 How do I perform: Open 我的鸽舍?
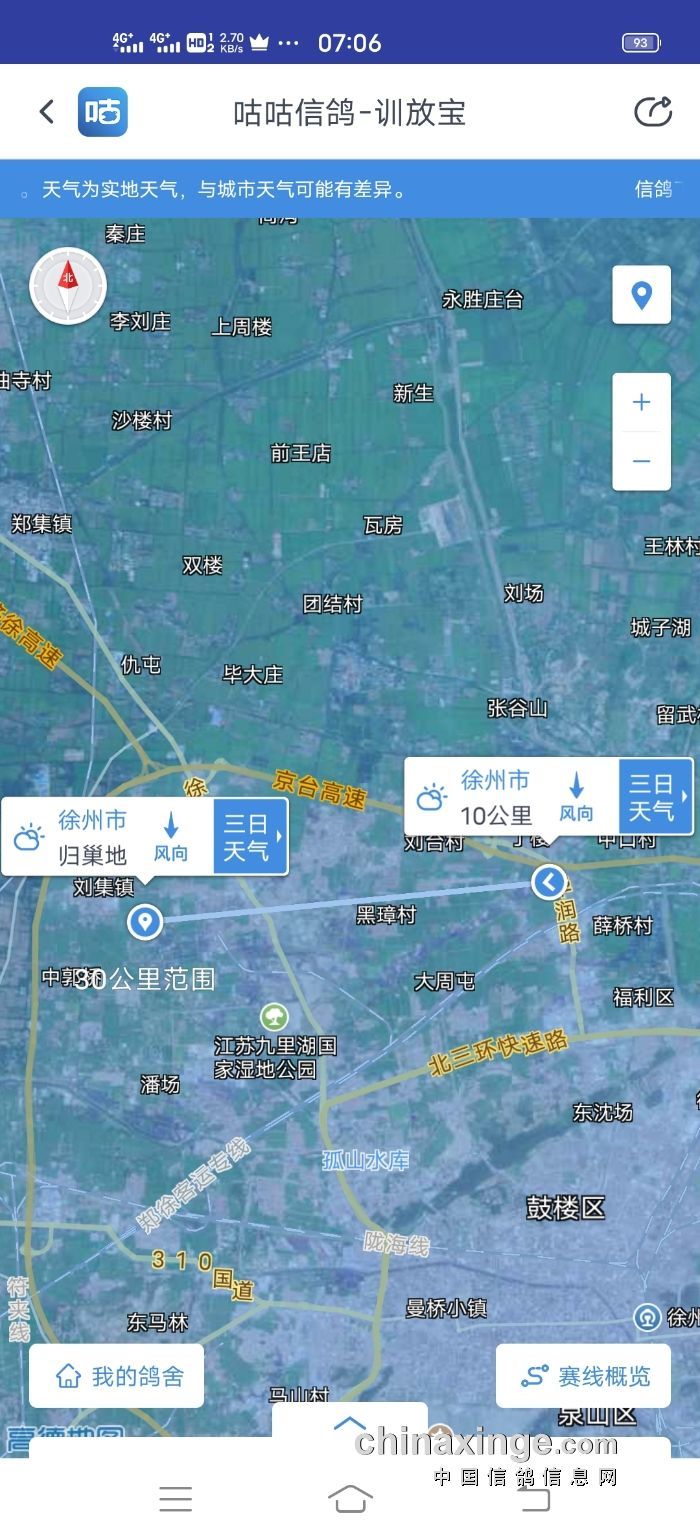pos(117,1376)
